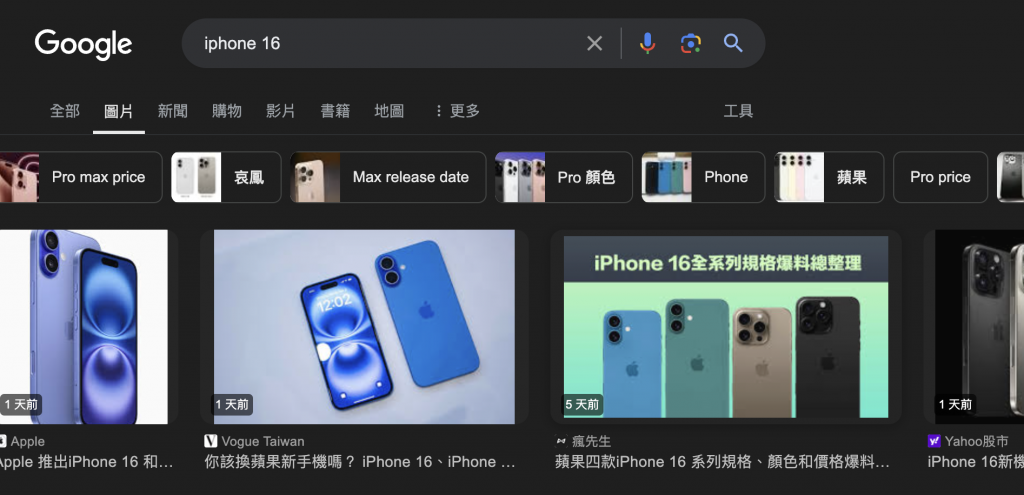Open the 瘋先生 iPhone 16 image result
Image resolution: width=1024 pixels, height=495 pixels.
pyautogui.click(x=725, y=326)
